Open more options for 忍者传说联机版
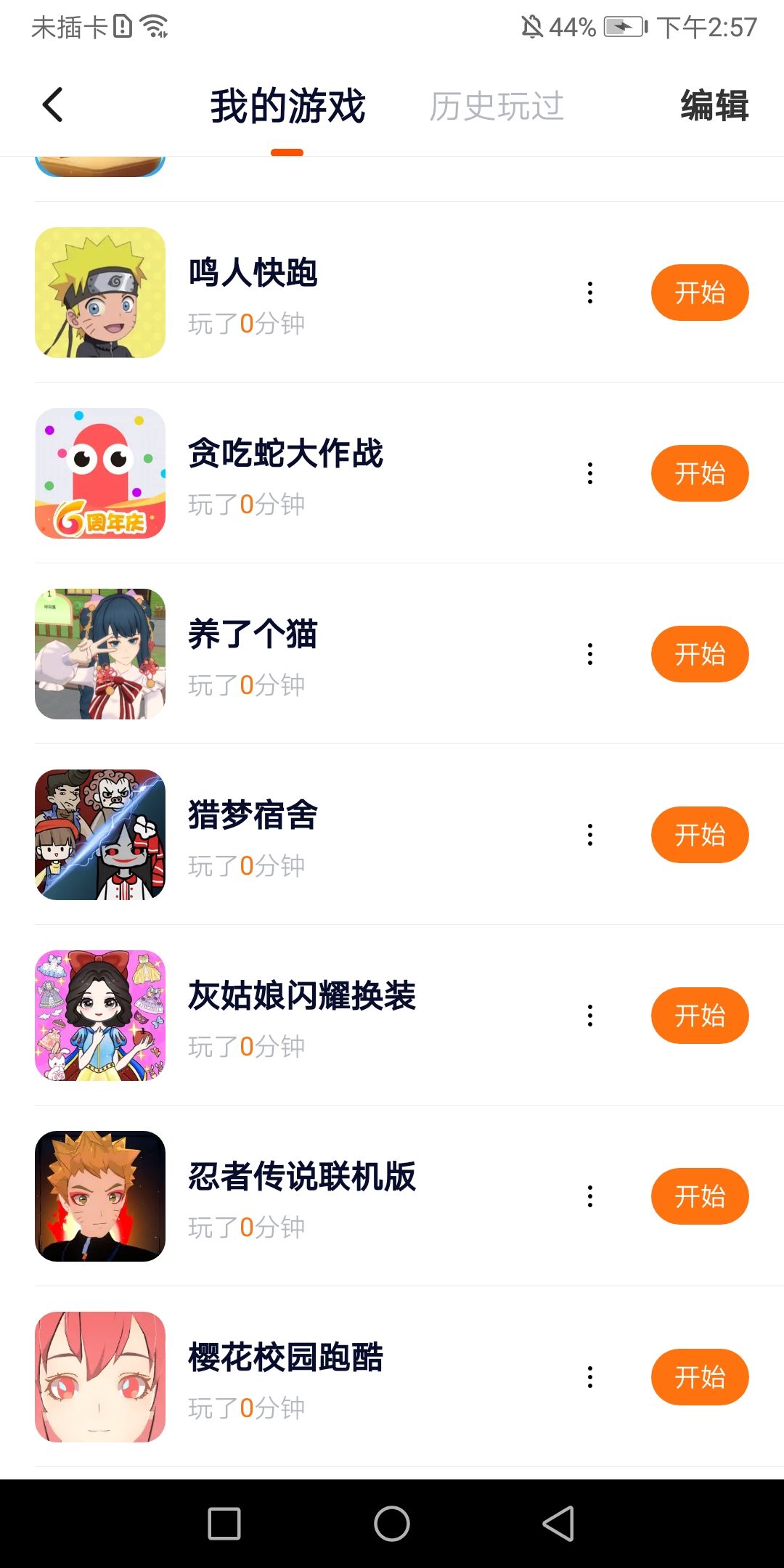784x1568 pixels. 590,1196
